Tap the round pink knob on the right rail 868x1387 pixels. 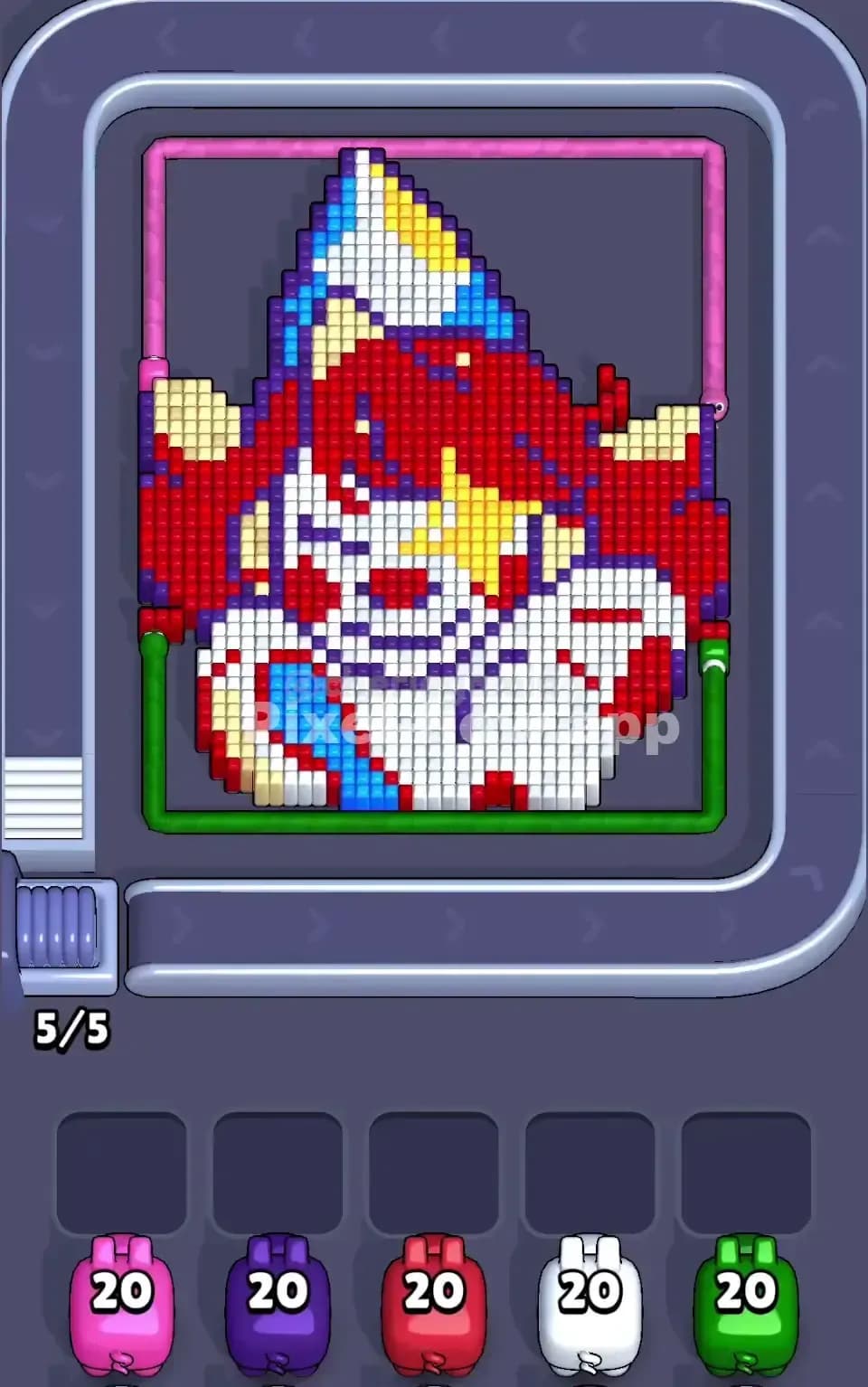pos(721,409)
